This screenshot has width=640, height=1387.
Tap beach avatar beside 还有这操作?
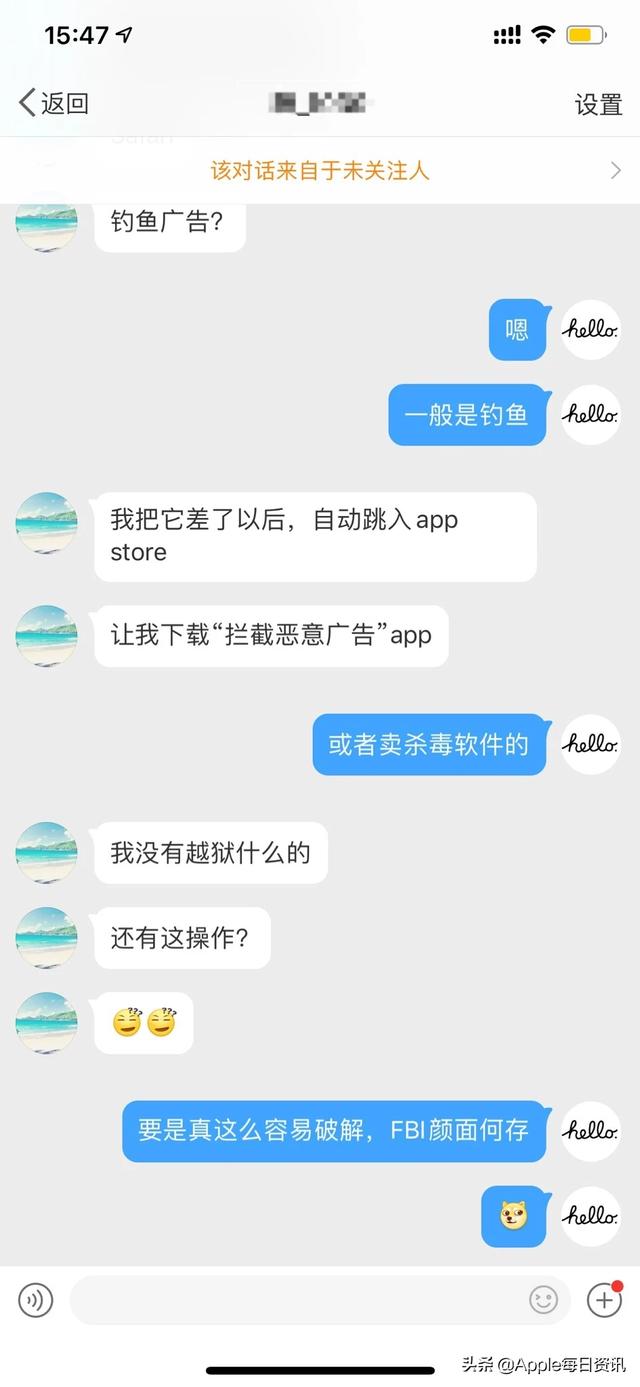click(46, 937)
